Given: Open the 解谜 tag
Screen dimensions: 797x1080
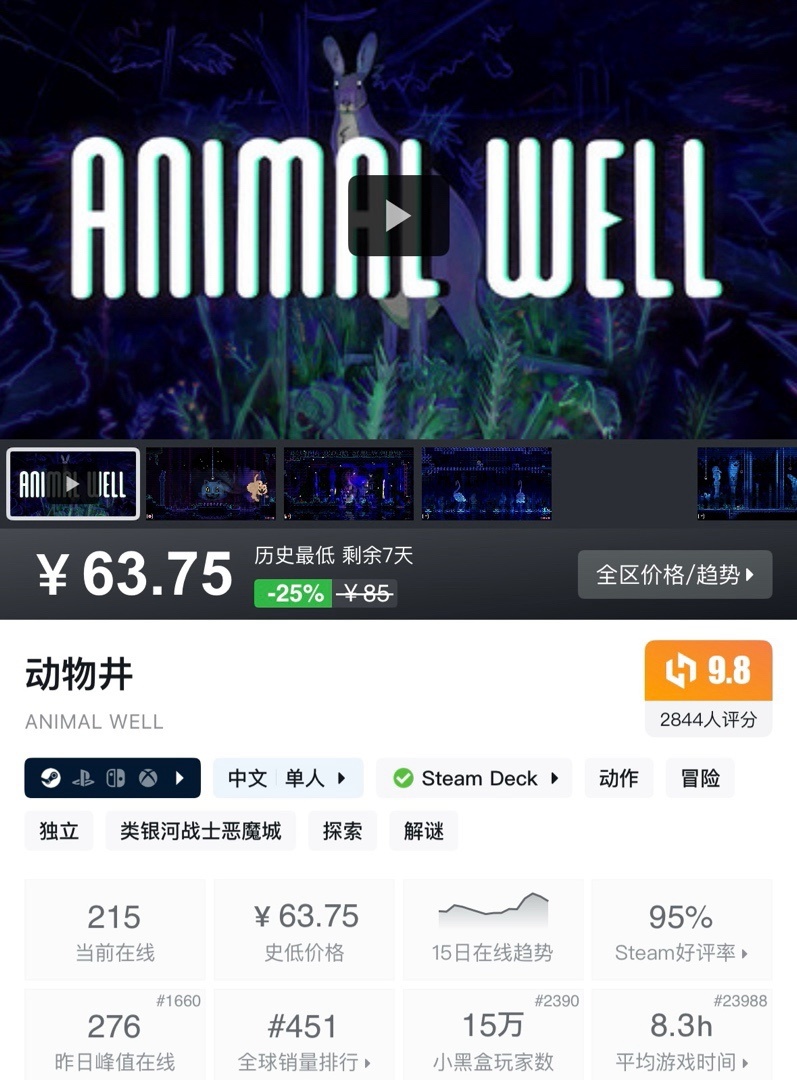Looking at the screenshot, I should coord(424,831).
